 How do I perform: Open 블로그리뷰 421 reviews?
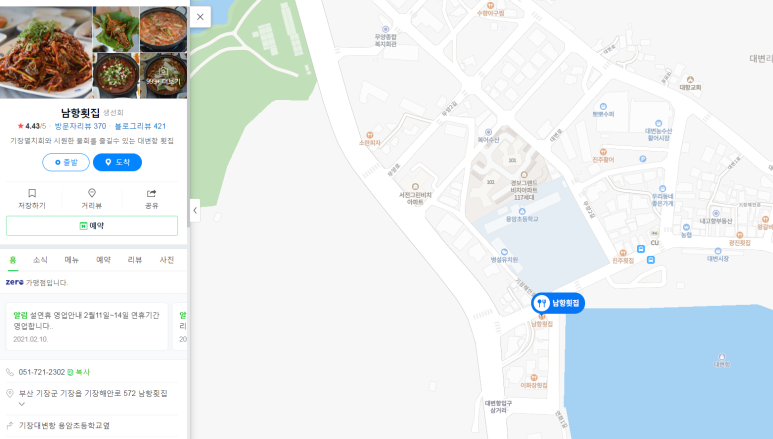tap(140, 127)
